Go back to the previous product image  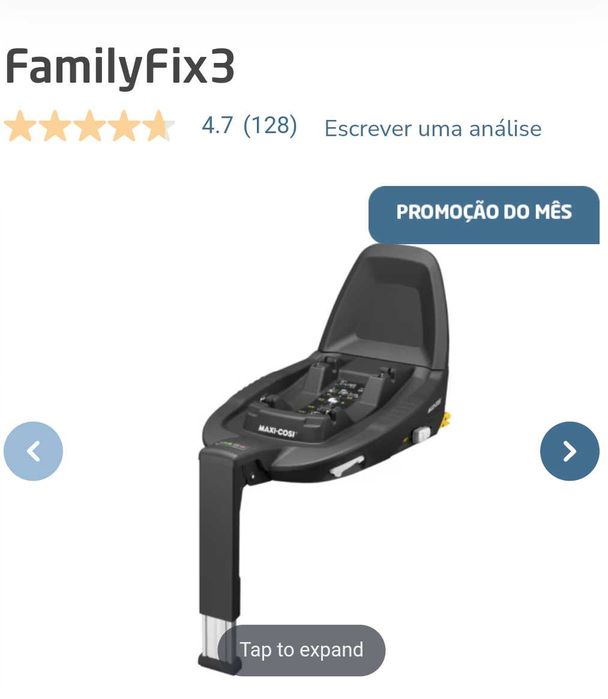click(x=33, y=451)
